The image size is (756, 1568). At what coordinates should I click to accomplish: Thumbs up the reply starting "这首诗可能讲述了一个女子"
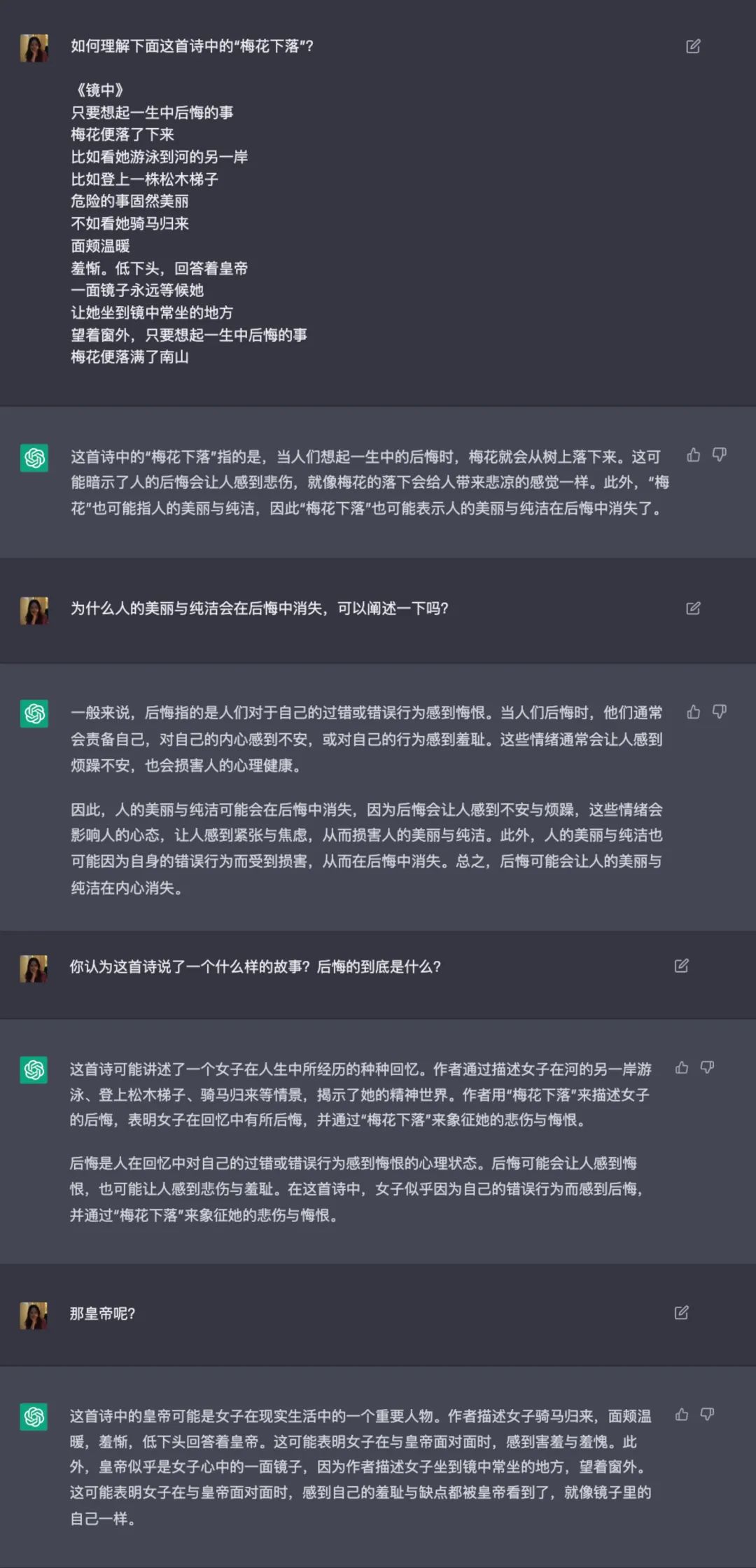click(x=681, y=1068)
